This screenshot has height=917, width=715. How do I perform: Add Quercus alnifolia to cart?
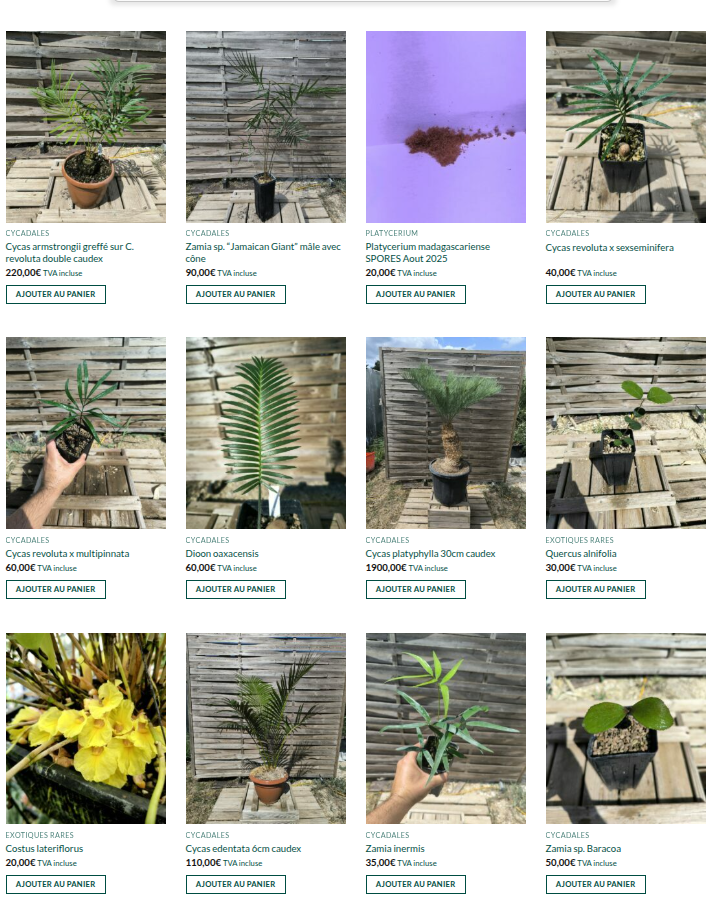596,589
